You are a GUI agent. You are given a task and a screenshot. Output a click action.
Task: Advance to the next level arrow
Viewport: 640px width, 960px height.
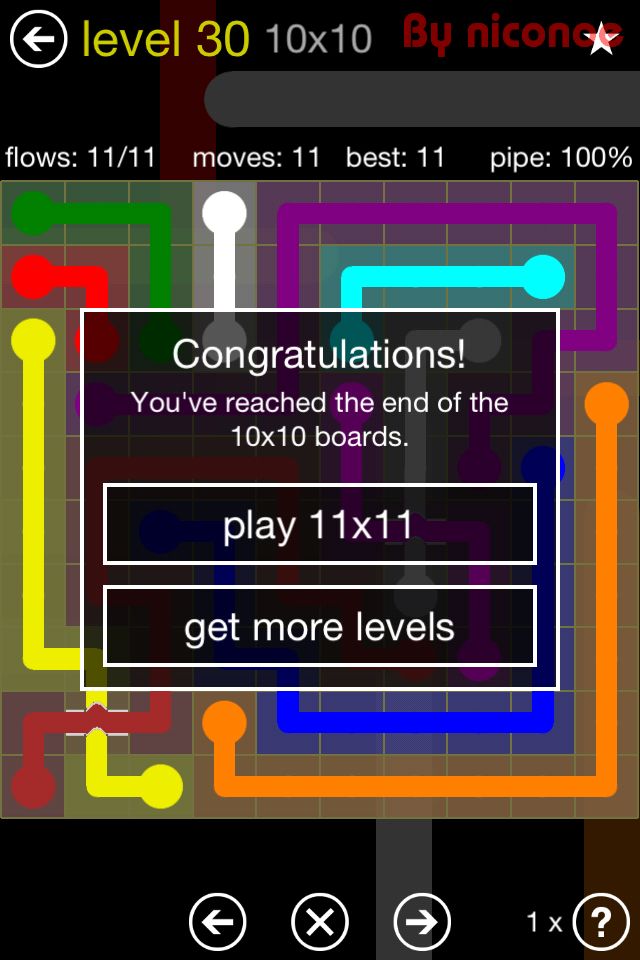pyautogui.click(x=422, y=921)
